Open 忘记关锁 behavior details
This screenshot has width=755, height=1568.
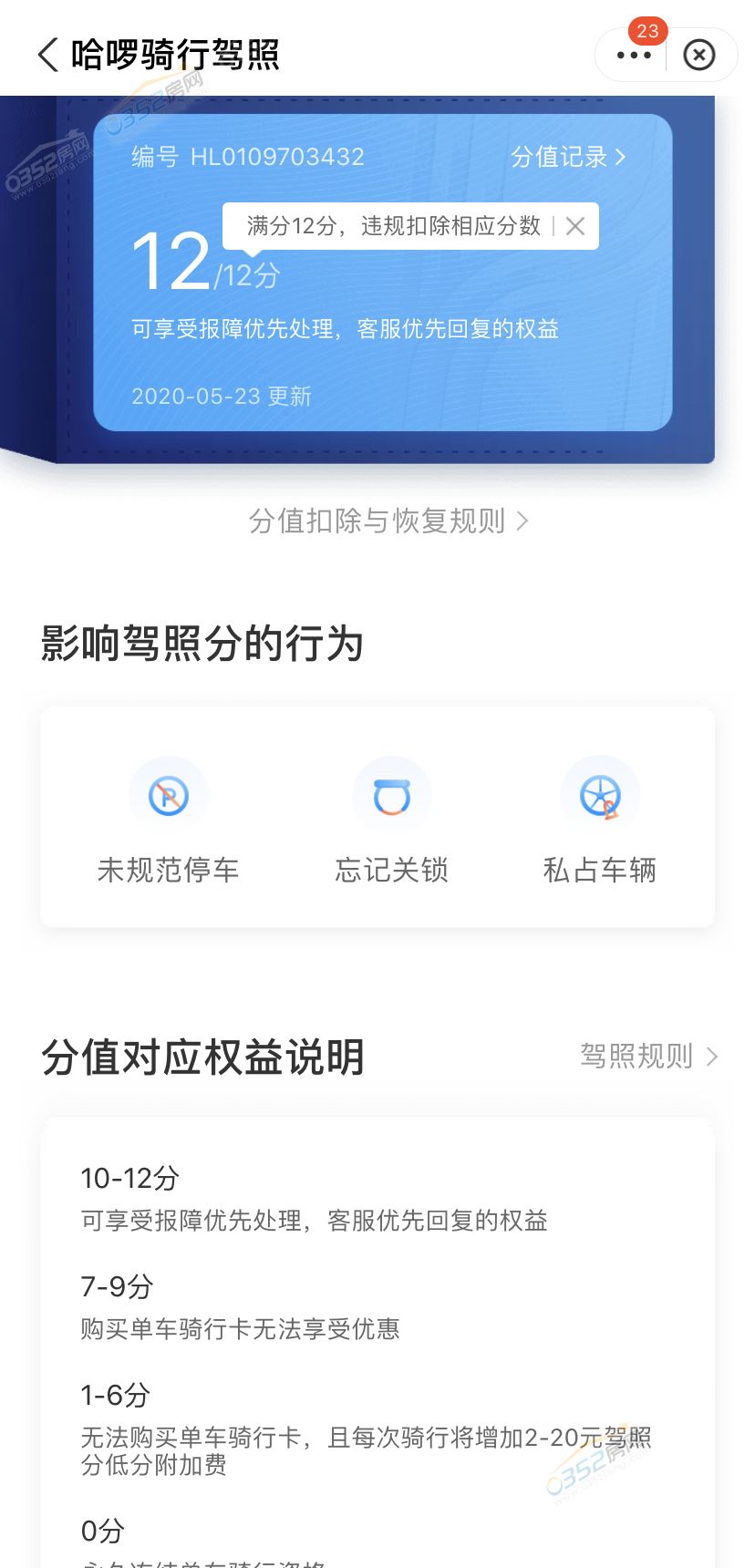click(x=392, y=820)
